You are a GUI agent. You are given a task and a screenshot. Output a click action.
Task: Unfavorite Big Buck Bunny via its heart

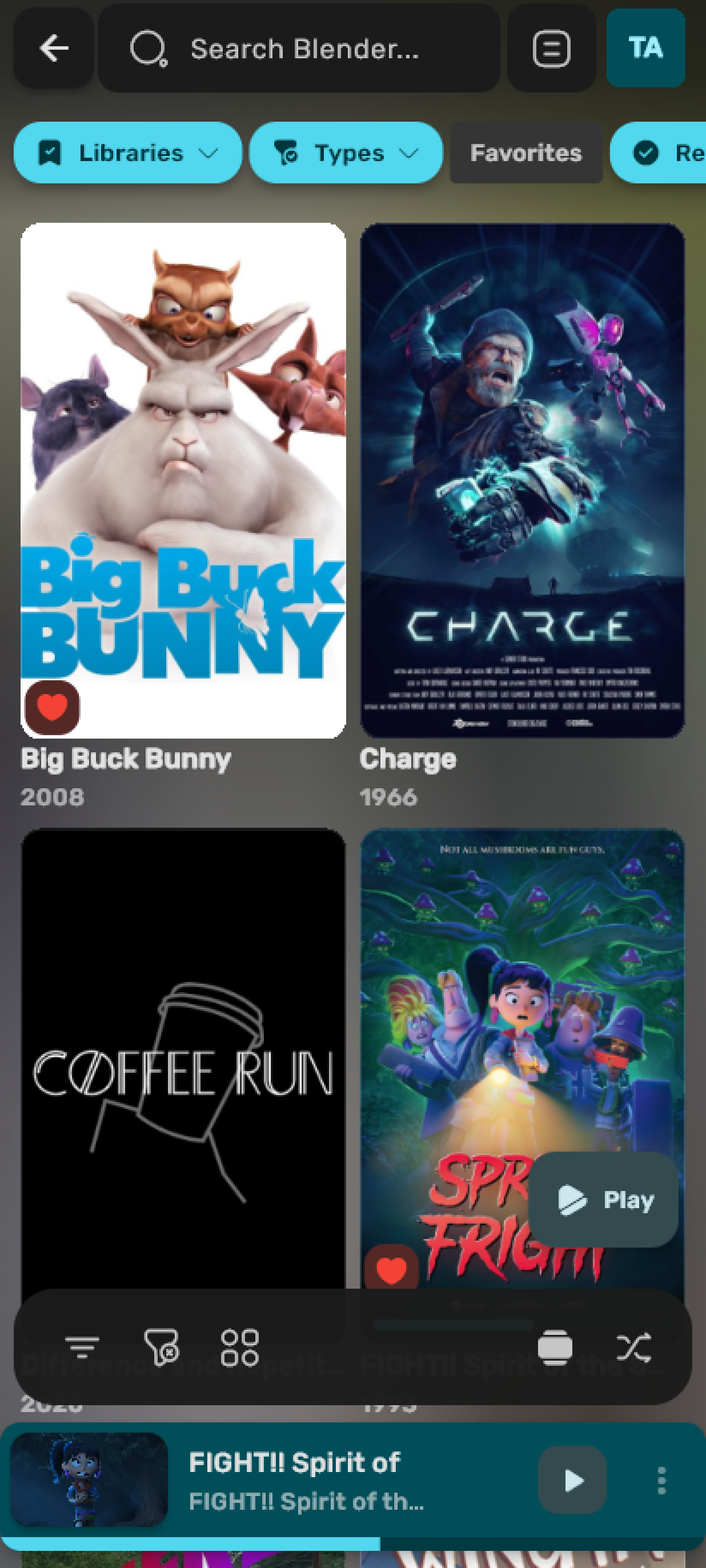point(53,707)
